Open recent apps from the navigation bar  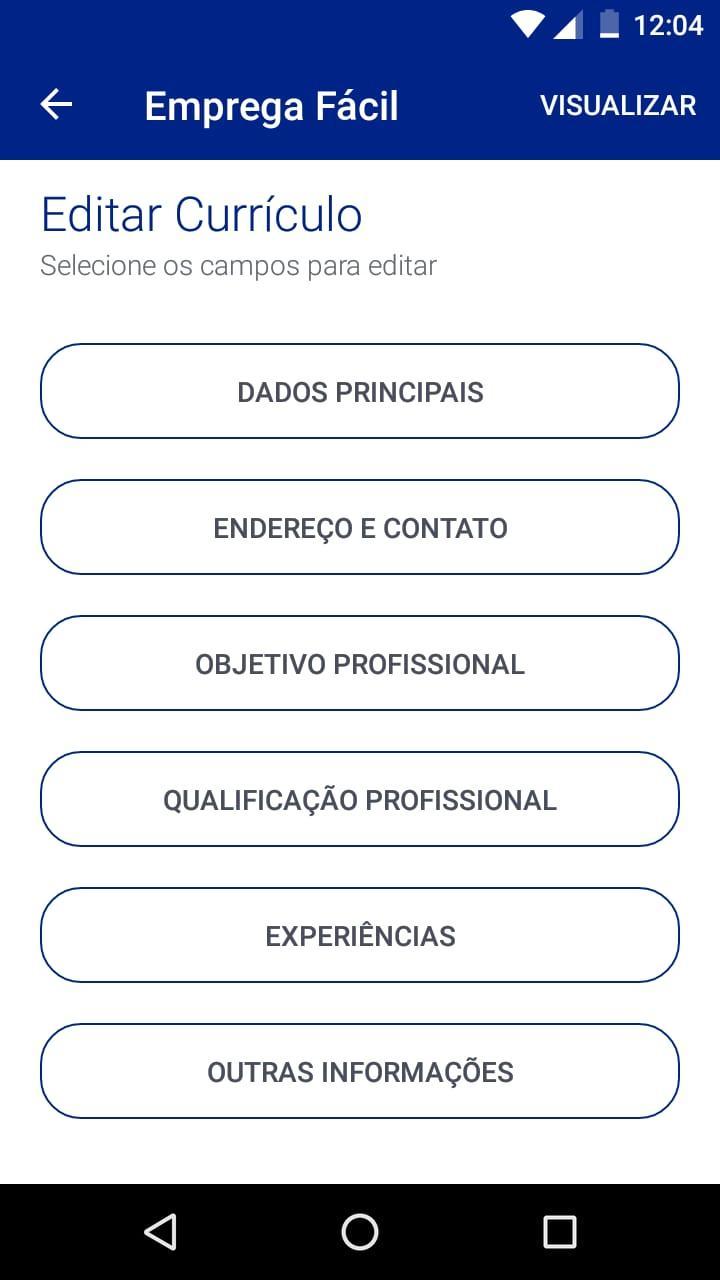pos(560,1232)
